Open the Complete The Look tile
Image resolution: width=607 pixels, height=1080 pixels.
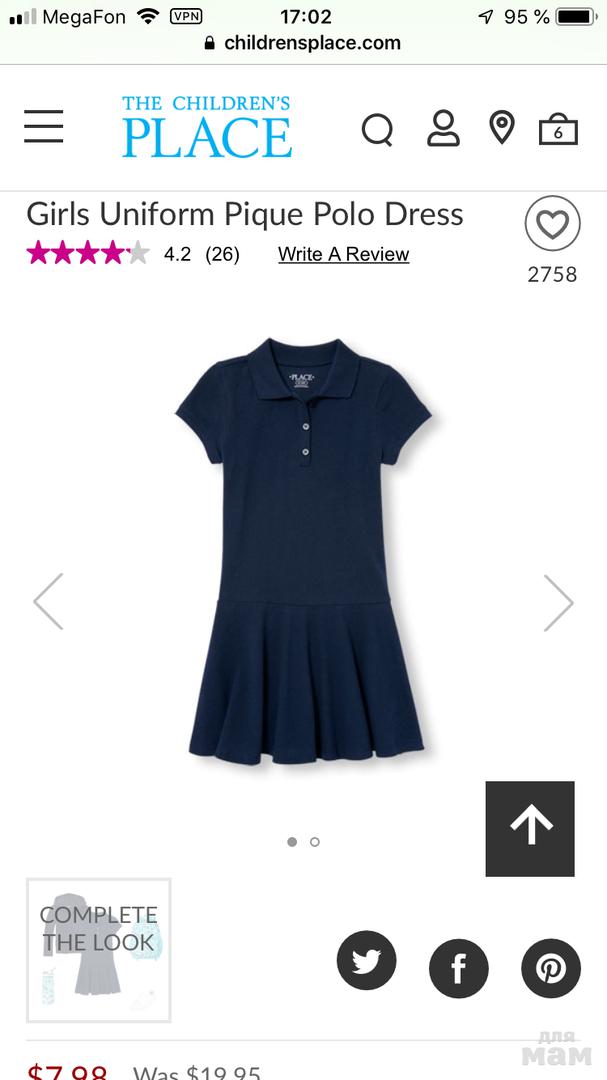pos(99,950)
